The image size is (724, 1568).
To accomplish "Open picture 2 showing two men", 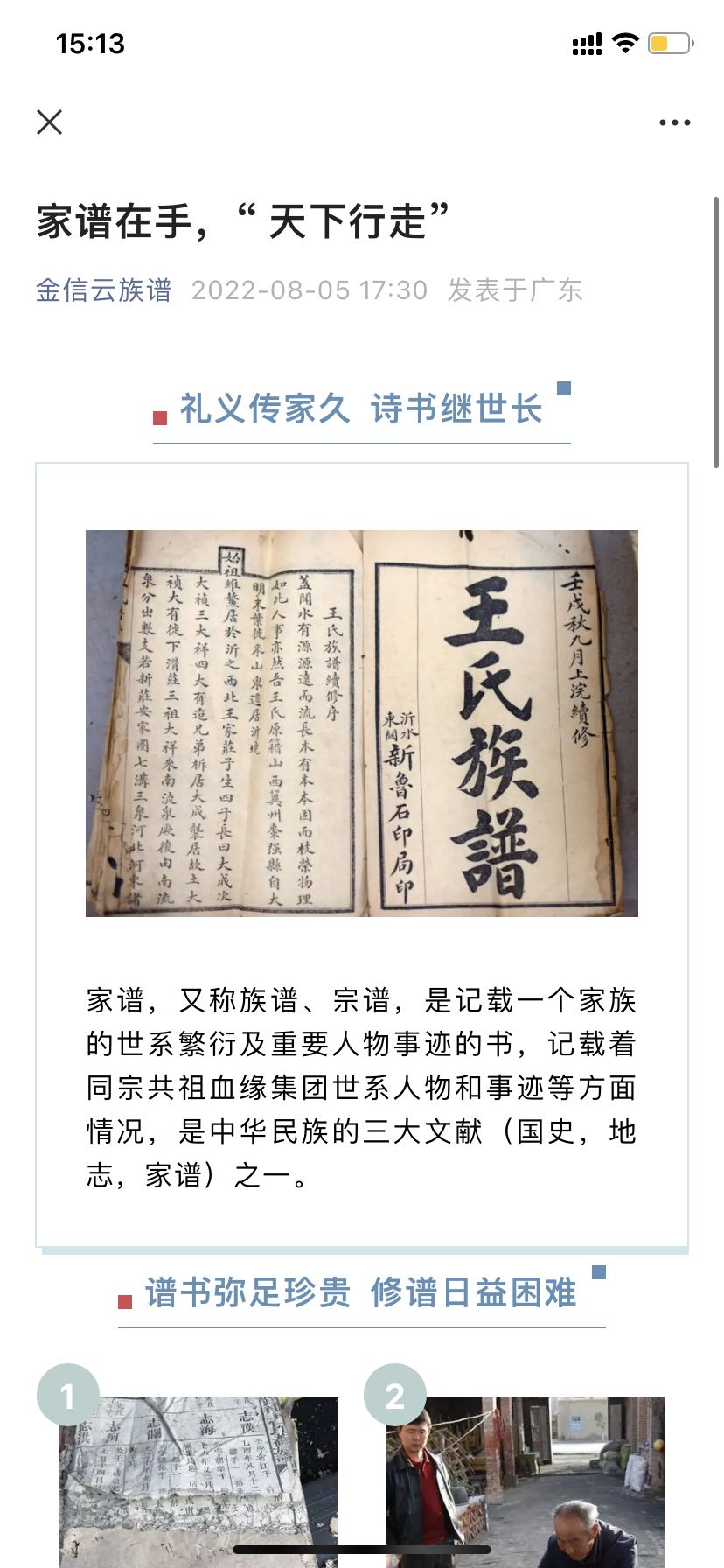I will click(x=525, y=1479).
